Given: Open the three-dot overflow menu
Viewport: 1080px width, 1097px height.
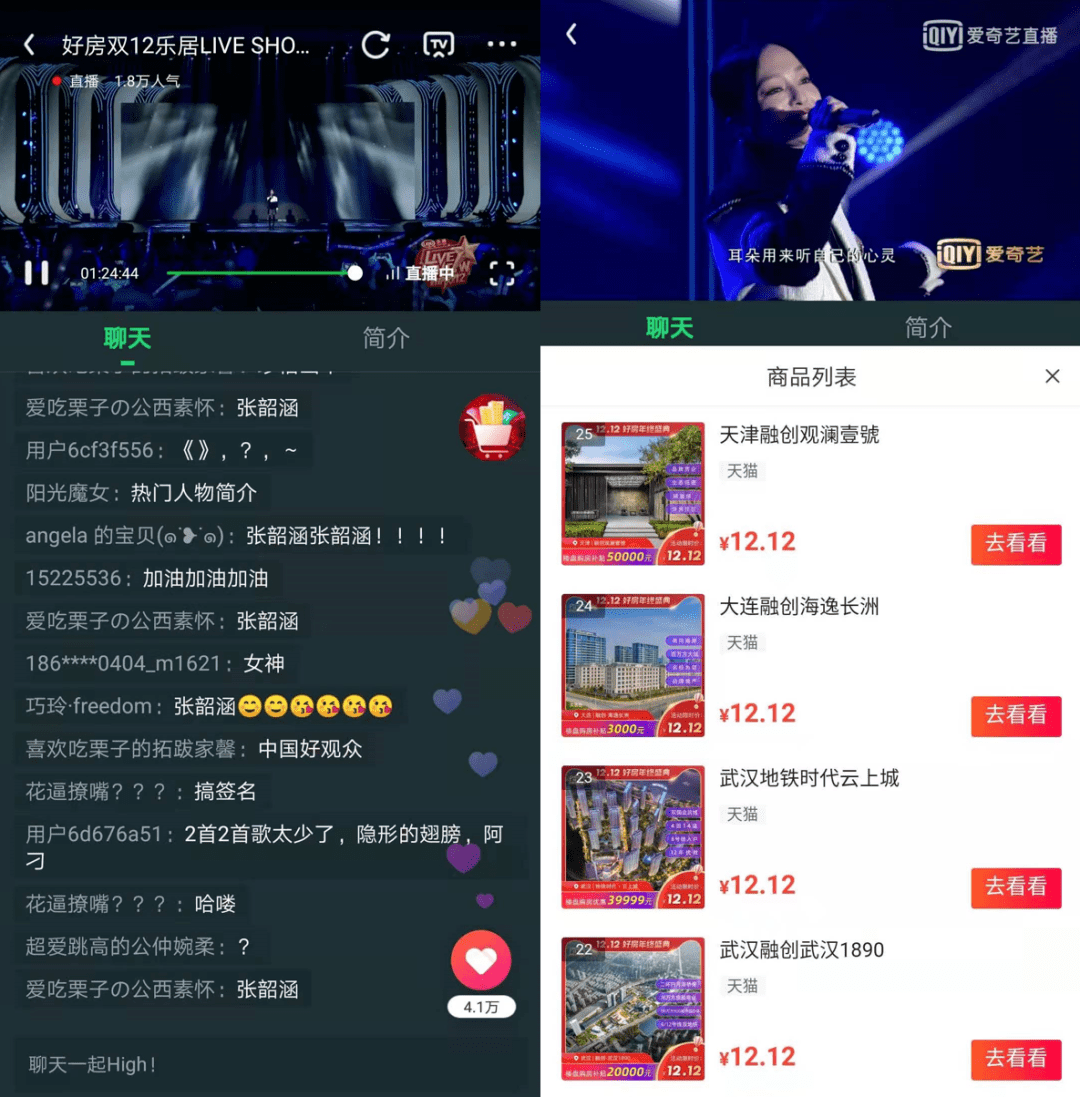Looking at the screenshot, I should click(x=501, y=45).
